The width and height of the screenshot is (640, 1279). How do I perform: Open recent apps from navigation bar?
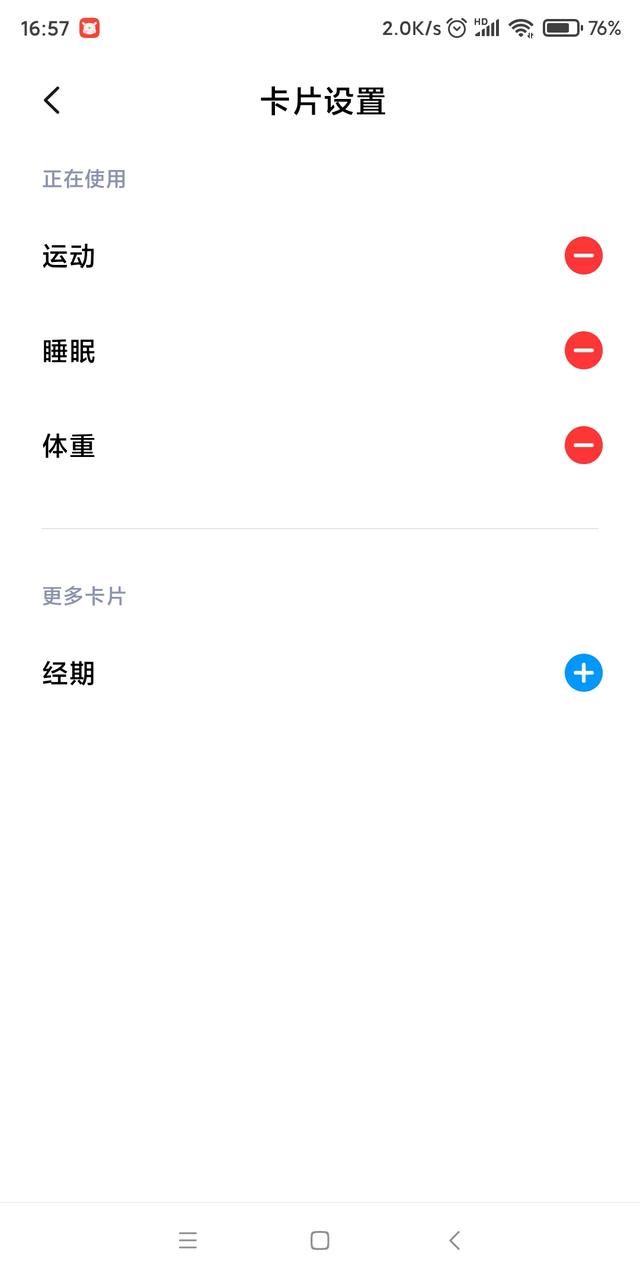pyautogui.click(x=188, y=1240)
